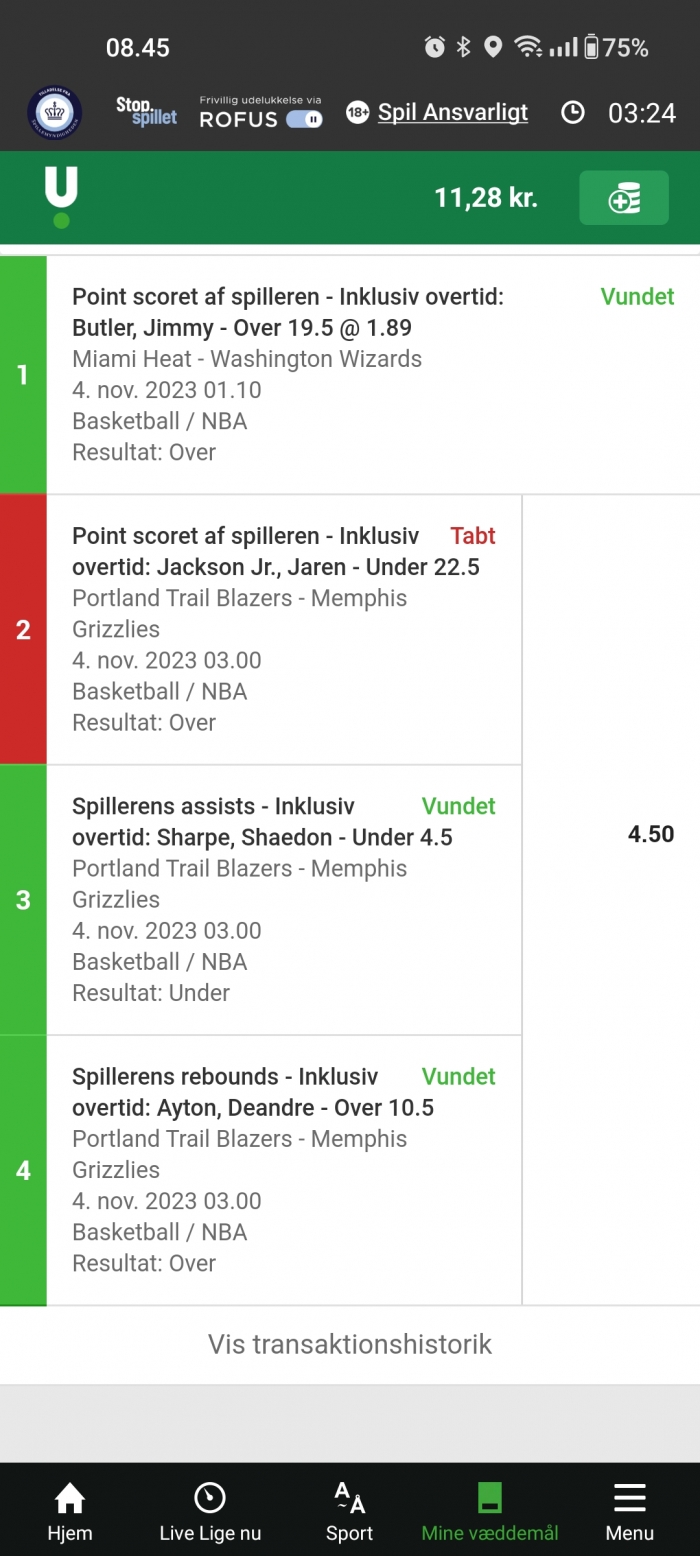Image resolution: width=700 pixels, height=1556 pixels.
Task: Open the Menu tab
Action: tap(630, 1511)
